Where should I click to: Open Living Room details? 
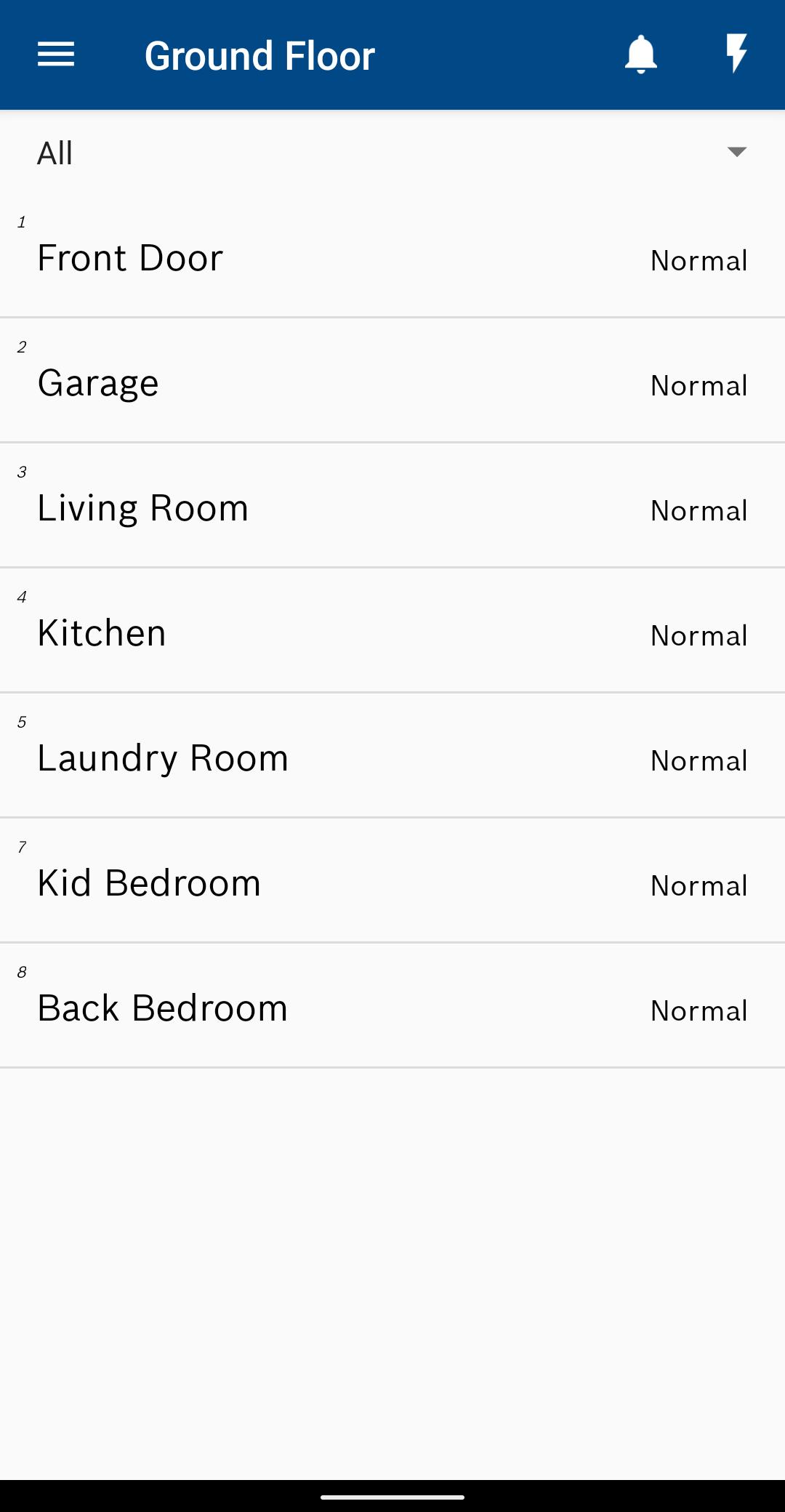(x=392, y=508)
